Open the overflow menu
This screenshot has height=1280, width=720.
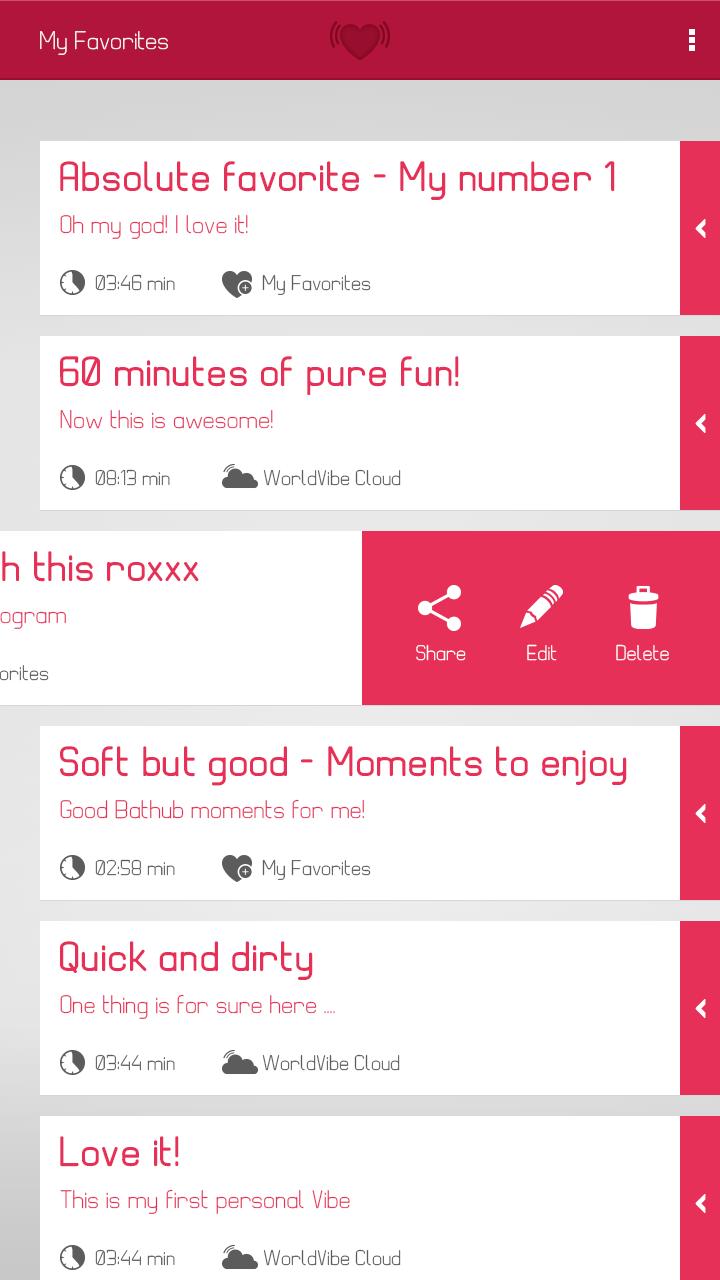point(692,40)
